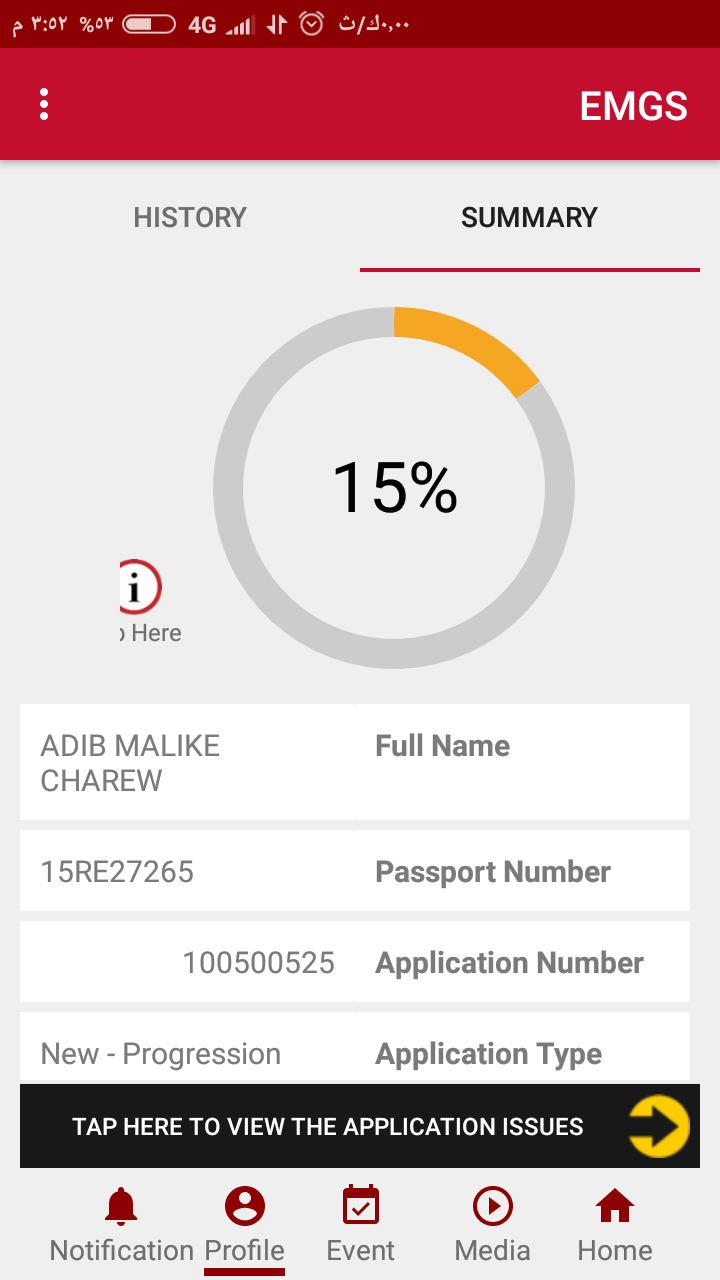Tap the red info icon
720x1280 pixels.
coord(139,587)
